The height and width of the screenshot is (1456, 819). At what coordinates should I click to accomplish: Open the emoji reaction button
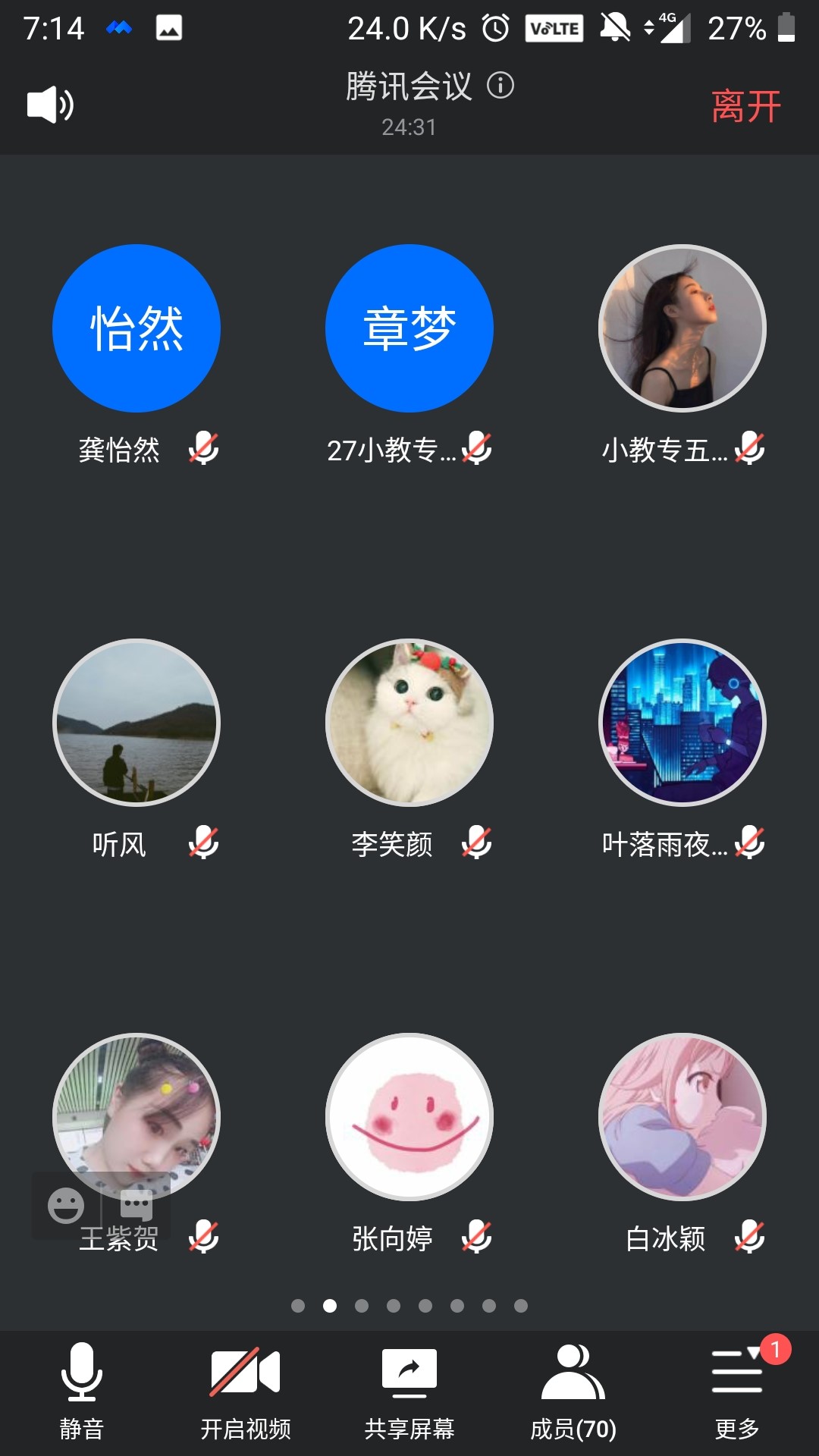point(66,1205)
